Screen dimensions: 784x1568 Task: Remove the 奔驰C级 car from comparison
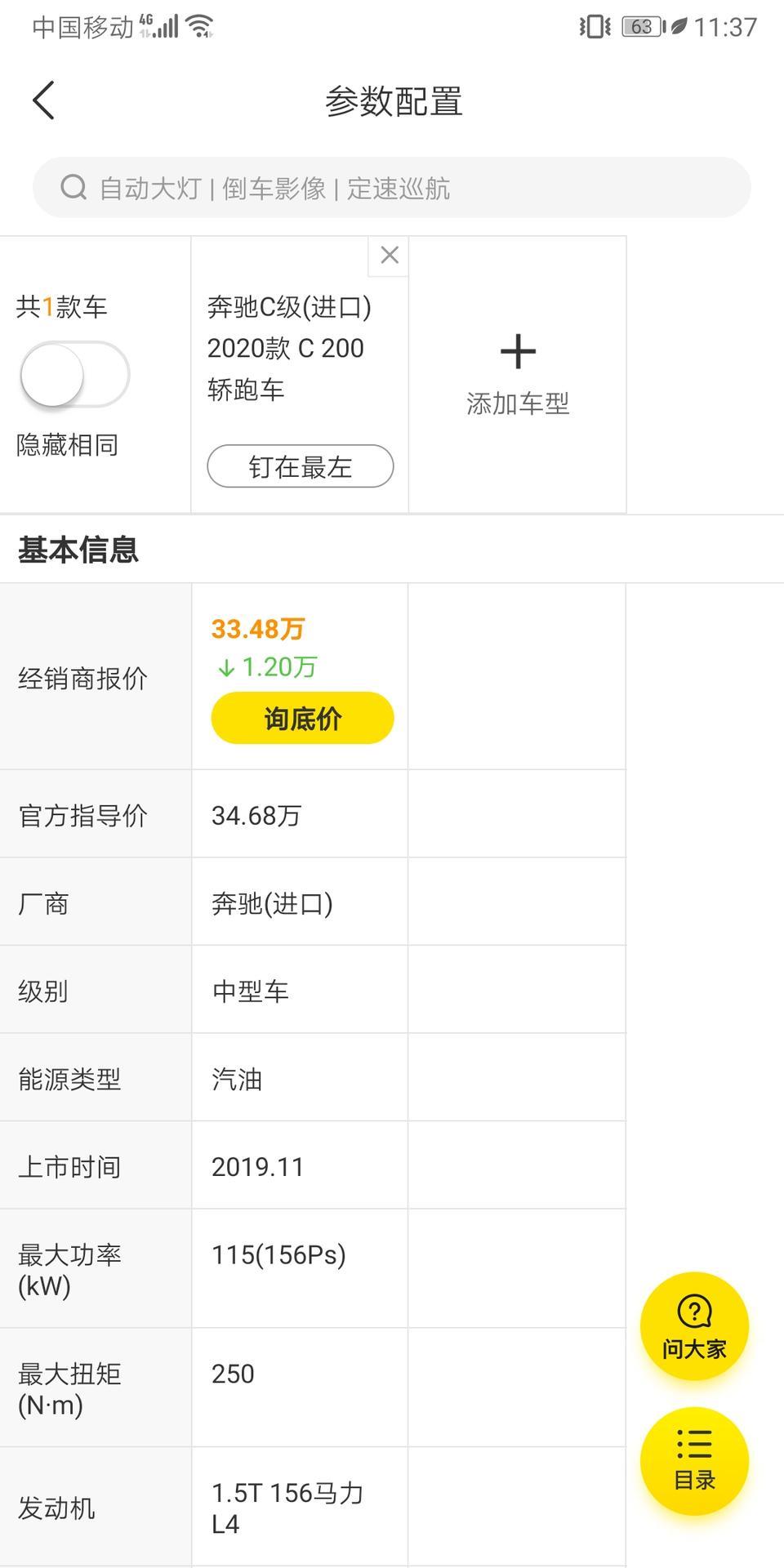pos(389,256)
